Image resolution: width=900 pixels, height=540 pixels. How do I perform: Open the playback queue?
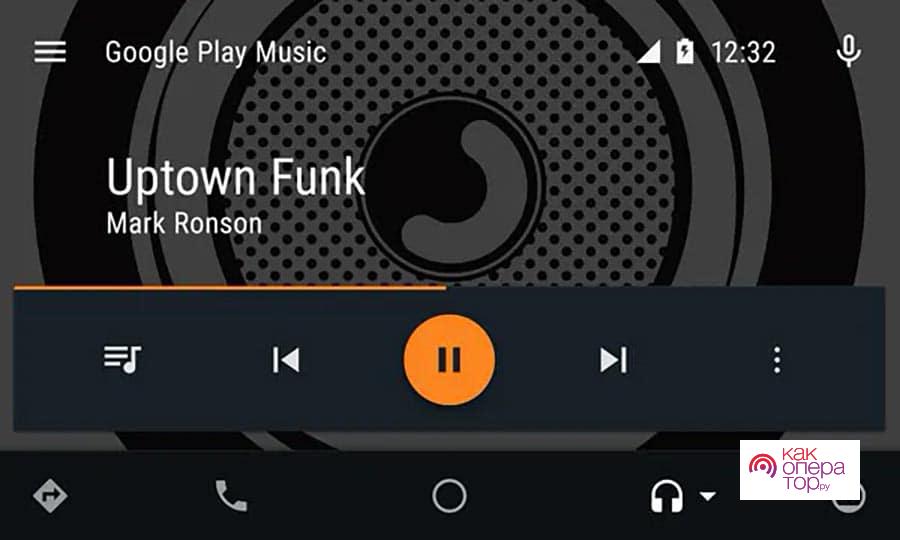click(123, 359)
